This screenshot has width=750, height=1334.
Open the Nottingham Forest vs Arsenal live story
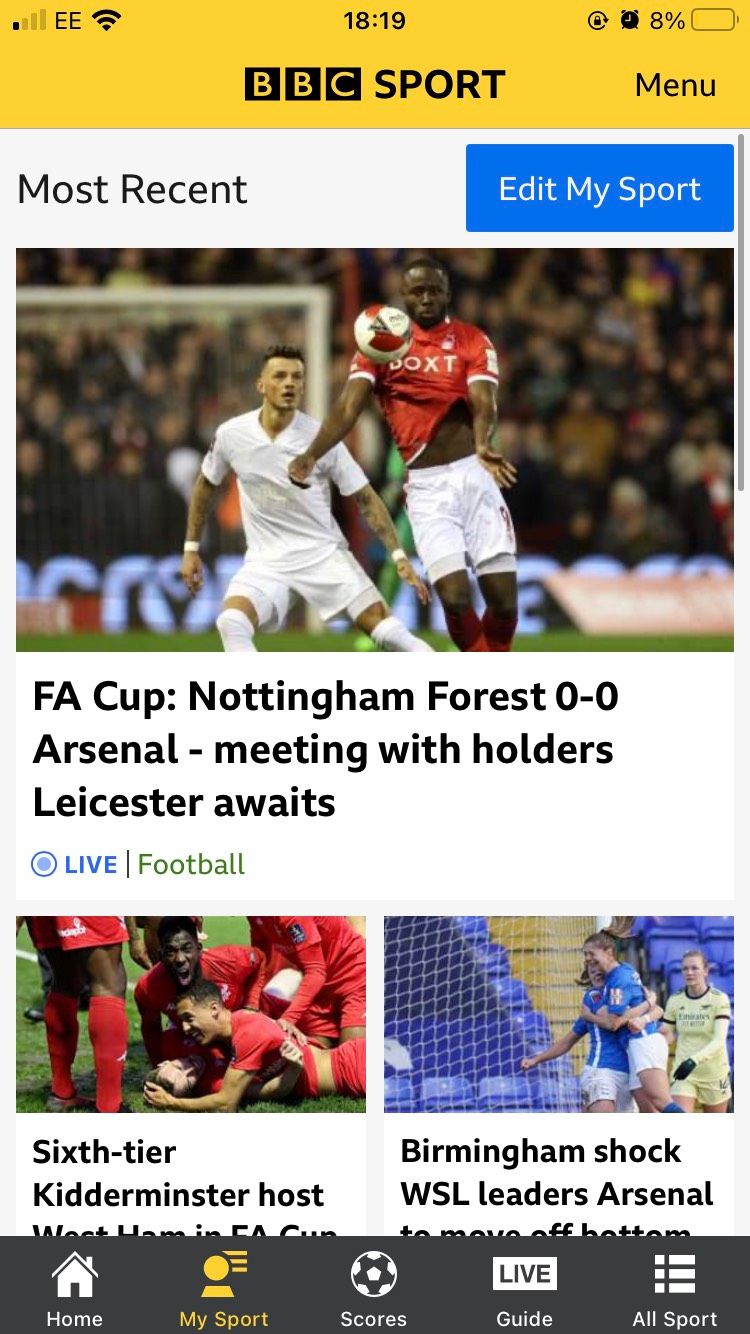coord(325,749)
